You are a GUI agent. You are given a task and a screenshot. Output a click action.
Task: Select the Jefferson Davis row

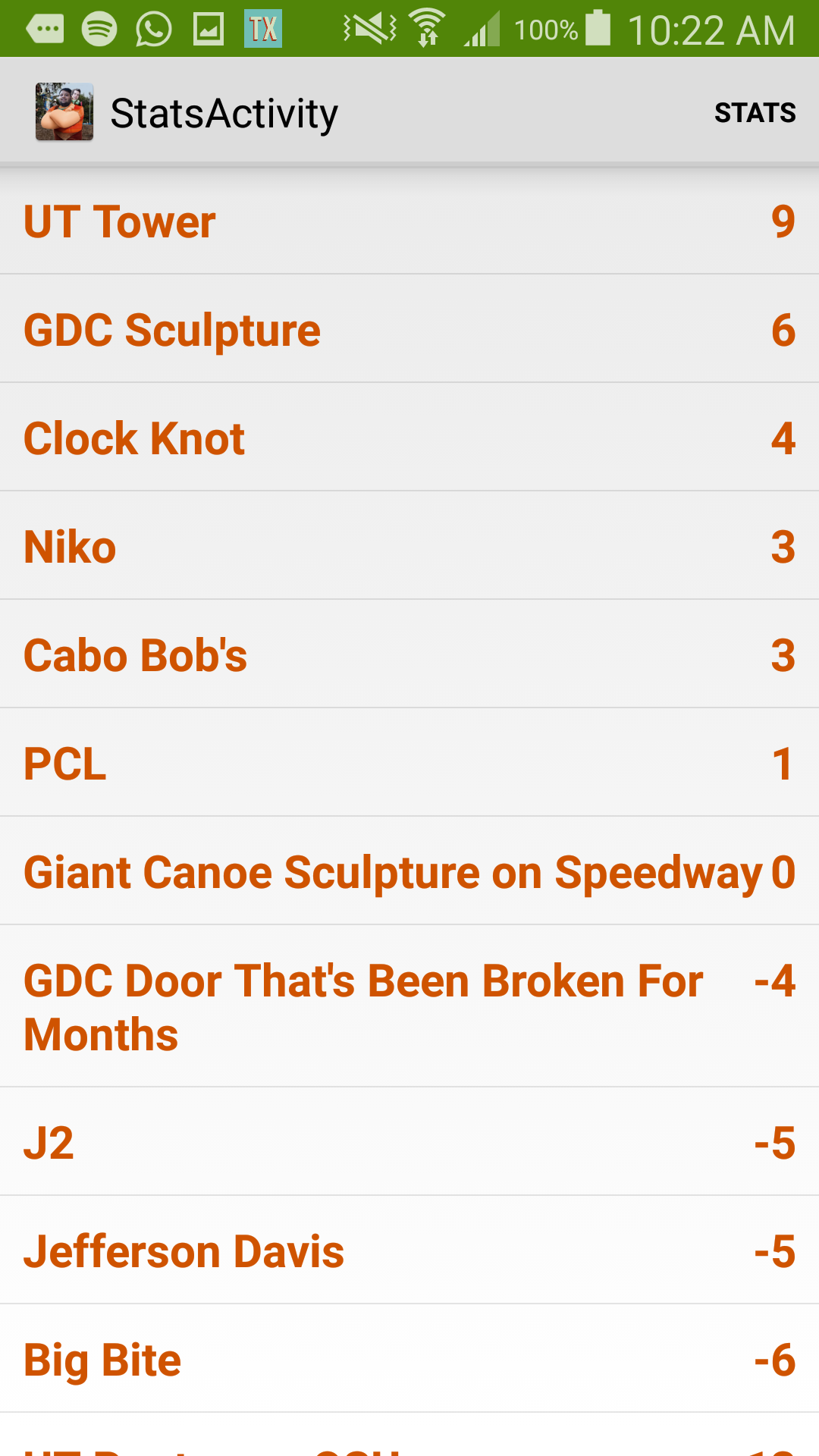(x=409, y=1251)
